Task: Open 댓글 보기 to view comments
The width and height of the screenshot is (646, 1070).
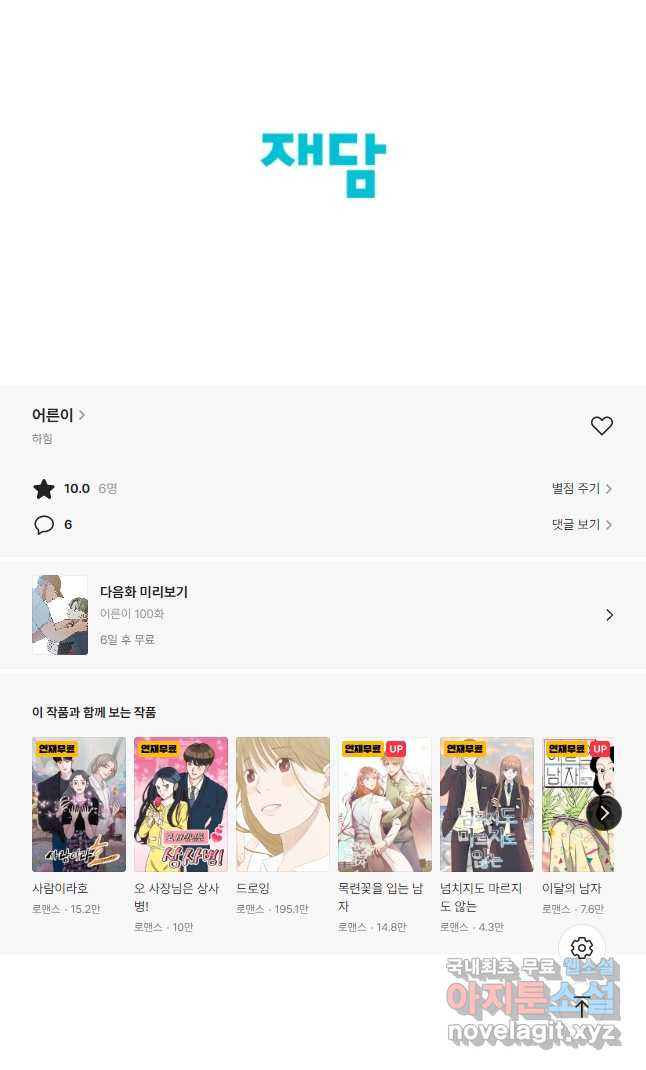Action: point(581,525)
